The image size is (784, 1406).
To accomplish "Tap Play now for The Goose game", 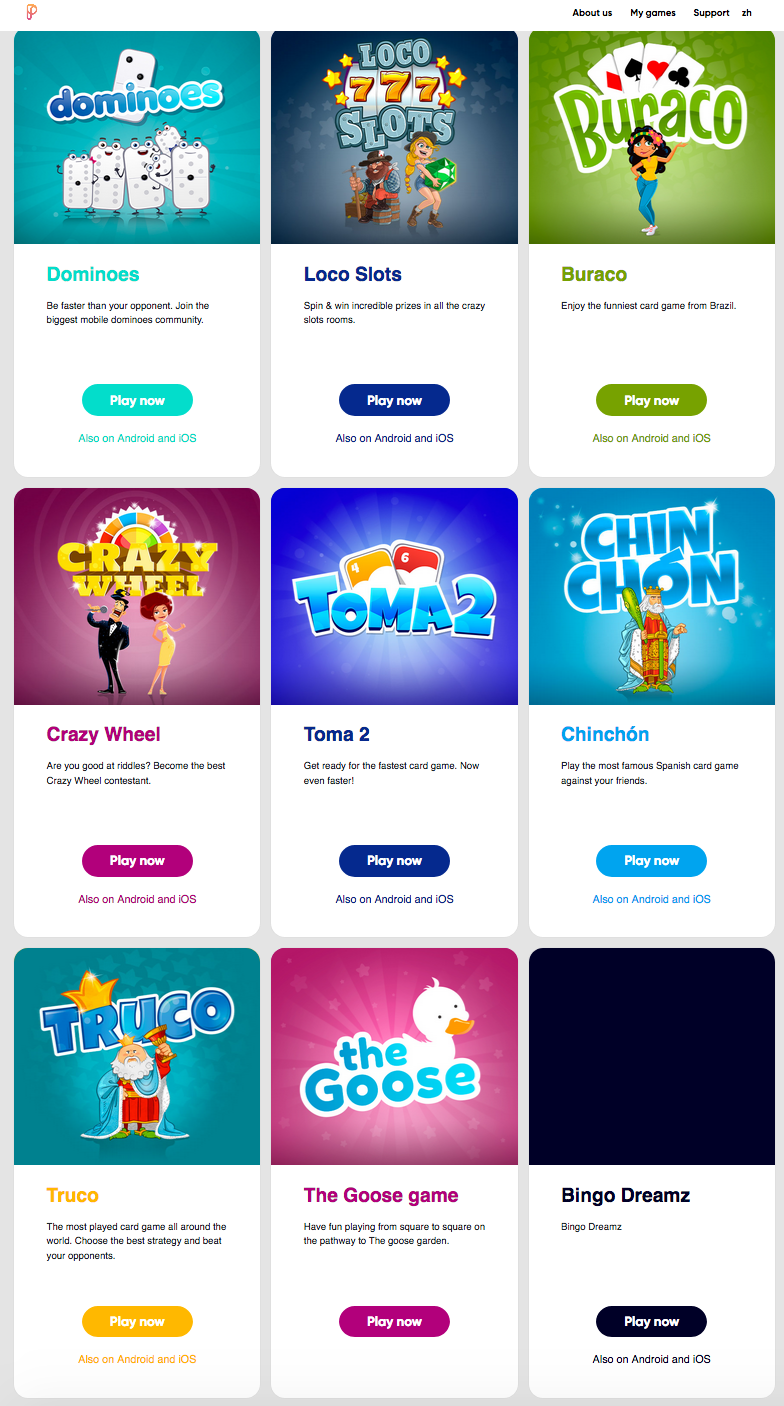I will tap(394, 1321).
